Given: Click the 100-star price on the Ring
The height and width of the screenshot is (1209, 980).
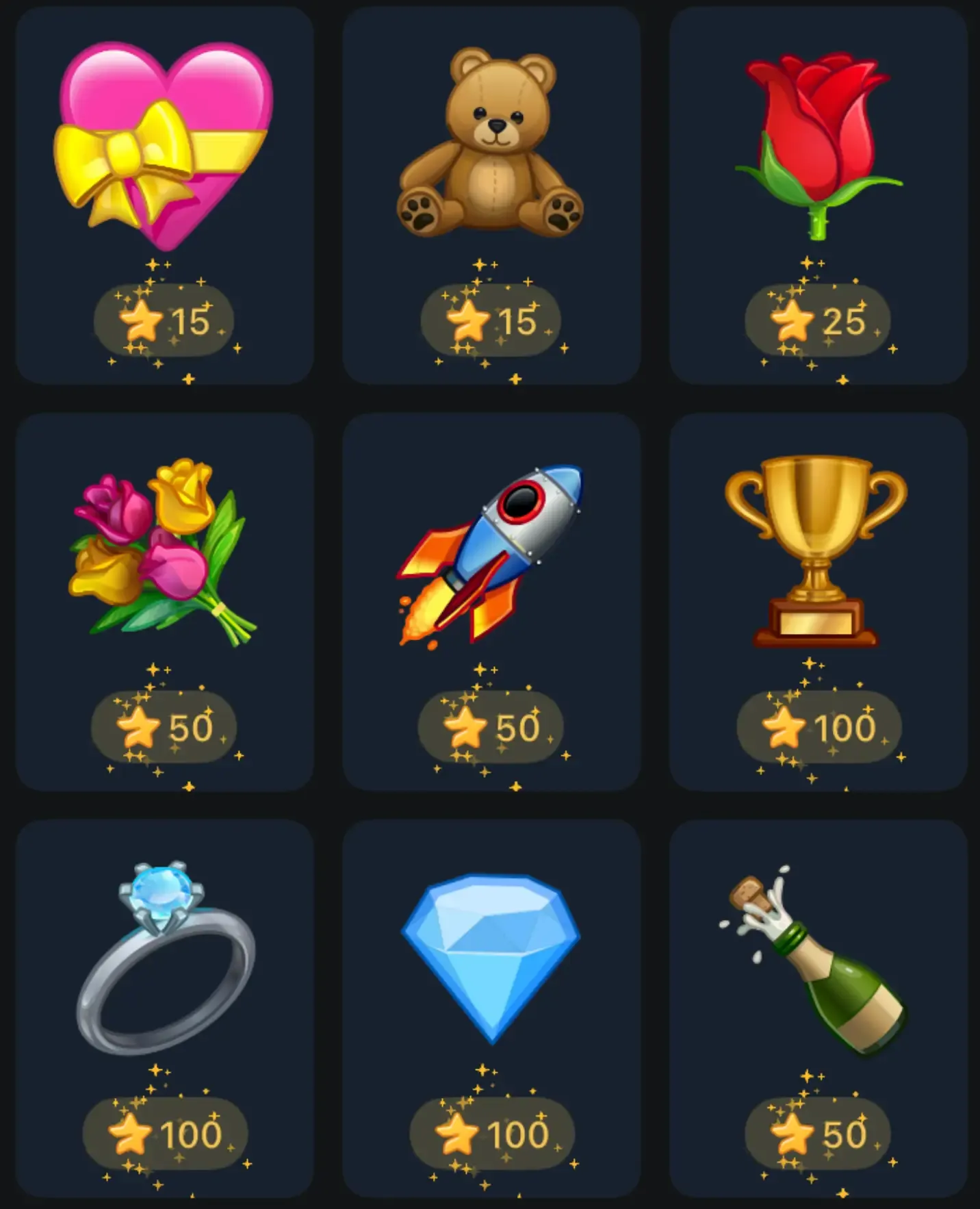Looking at the screenshot, I should coord(164,1134).
